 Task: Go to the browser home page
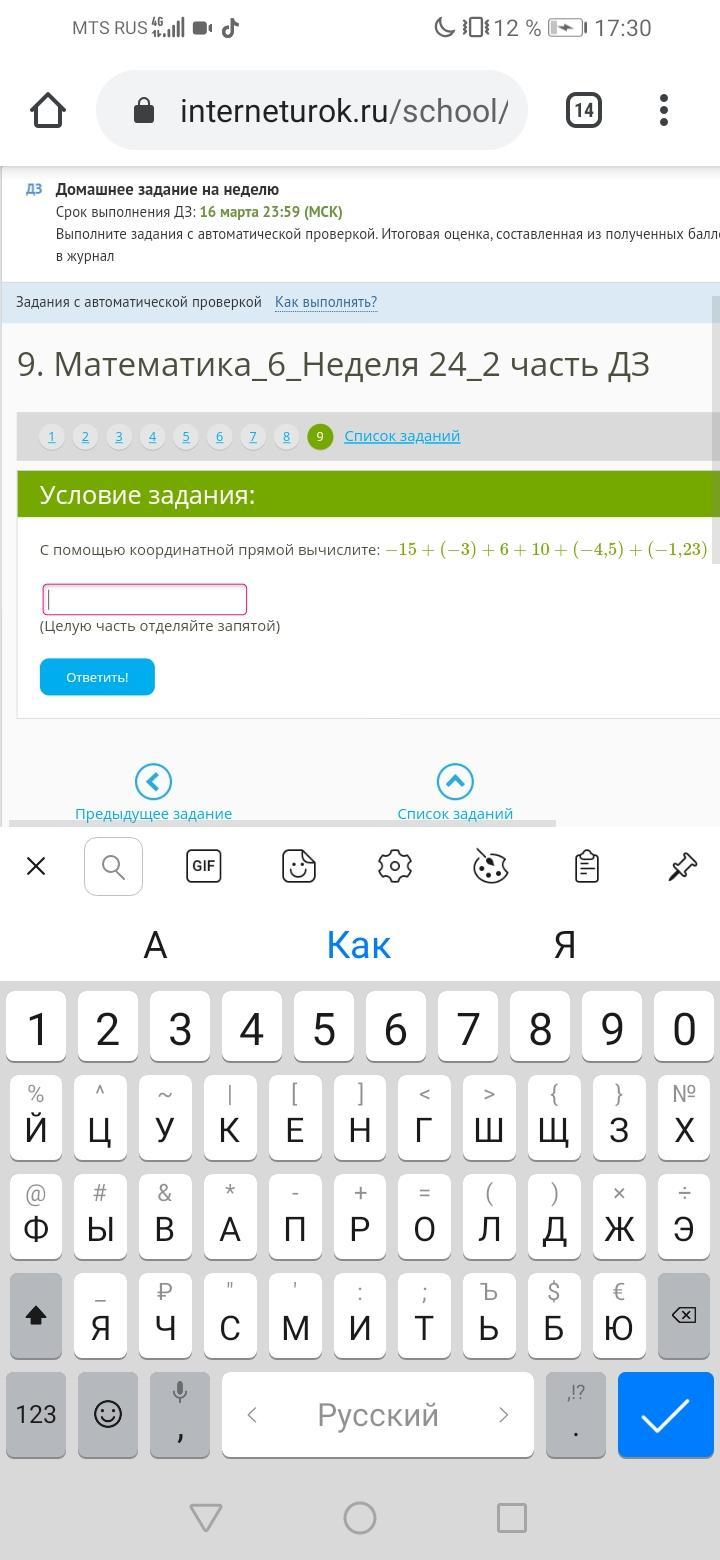tap(48, 110)
